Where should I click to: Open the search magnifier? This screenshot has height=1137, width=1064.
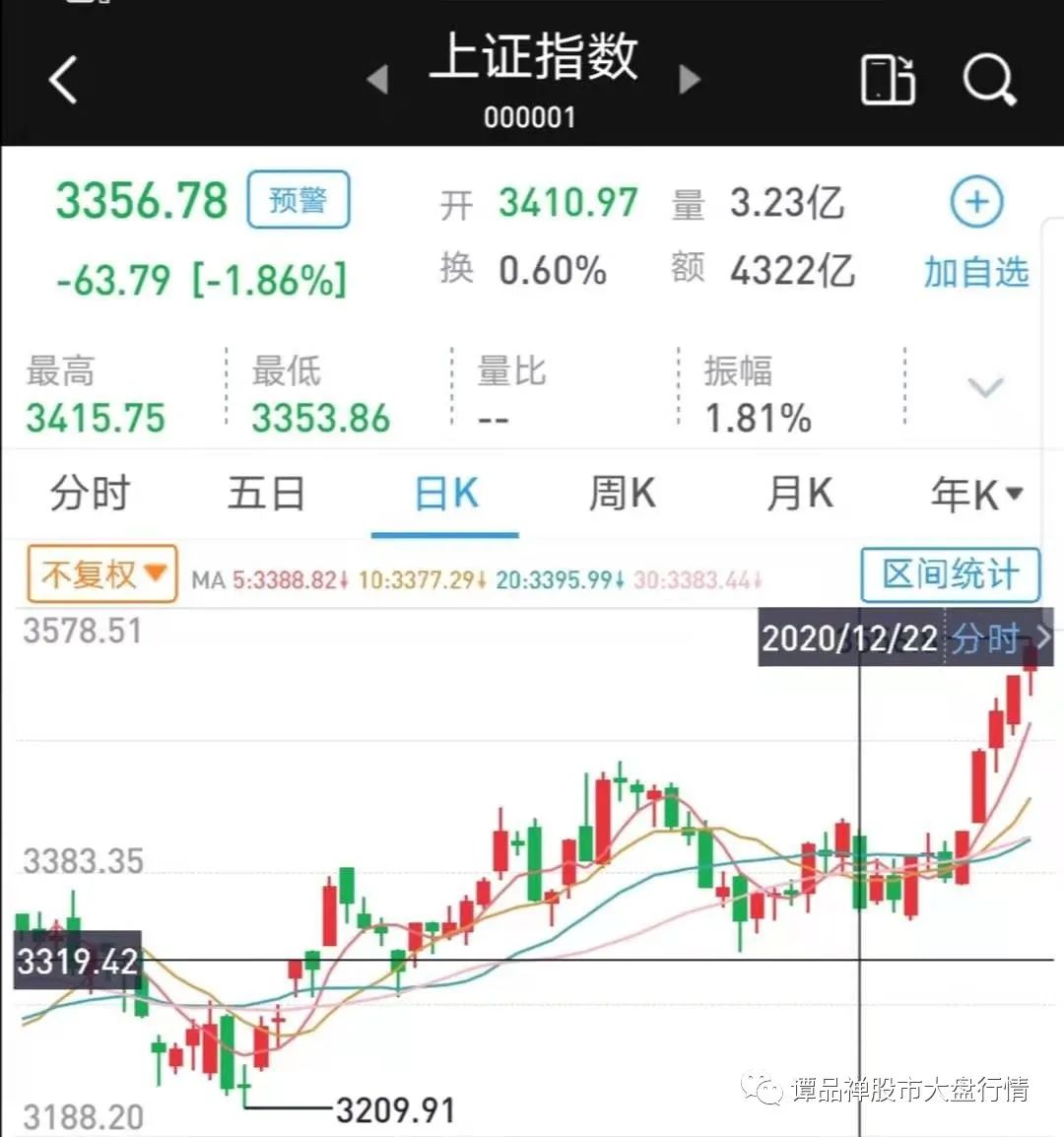click(988, 80)
